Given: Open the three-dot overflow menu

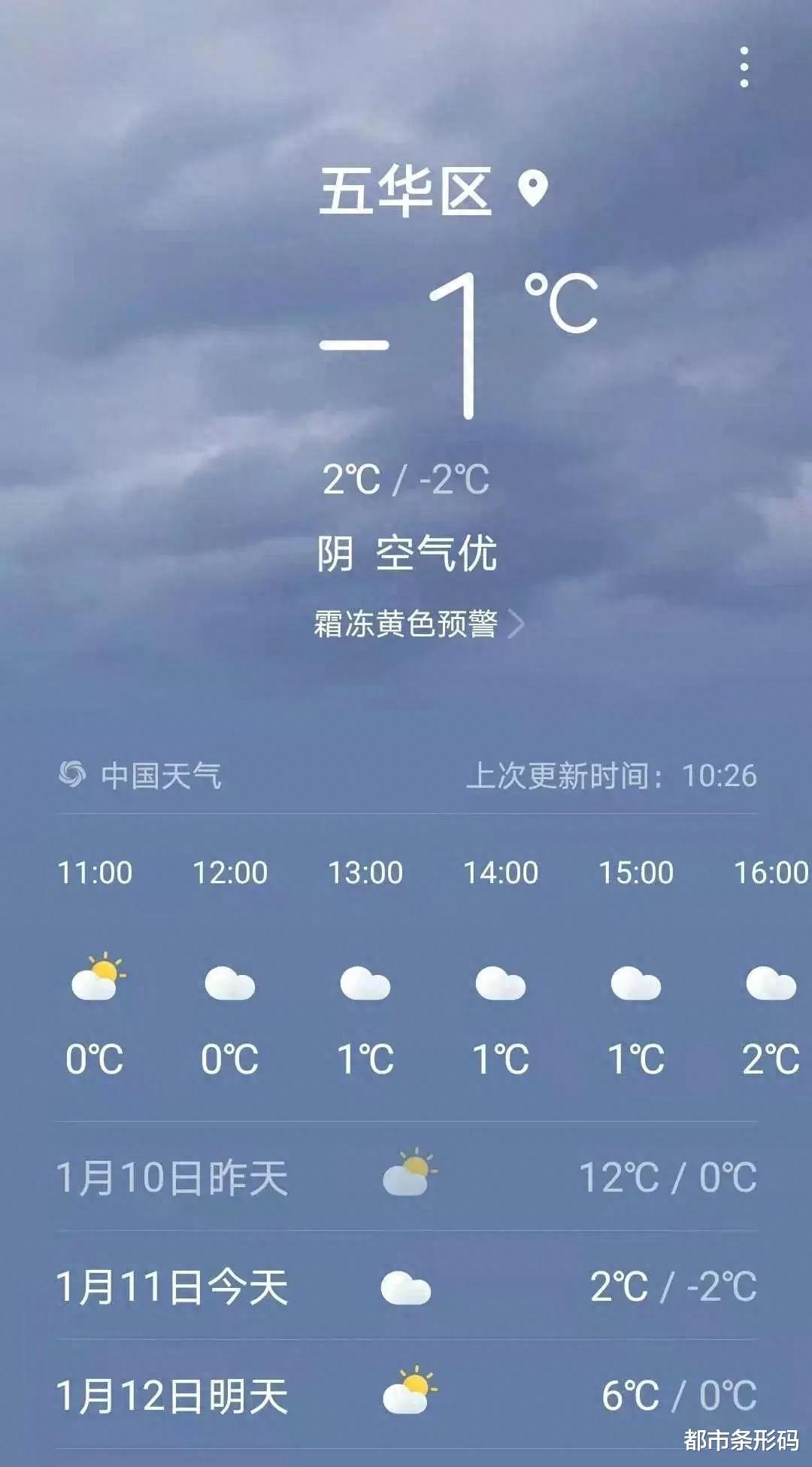Looking at the screenshot, I should (x=745, y=66).
